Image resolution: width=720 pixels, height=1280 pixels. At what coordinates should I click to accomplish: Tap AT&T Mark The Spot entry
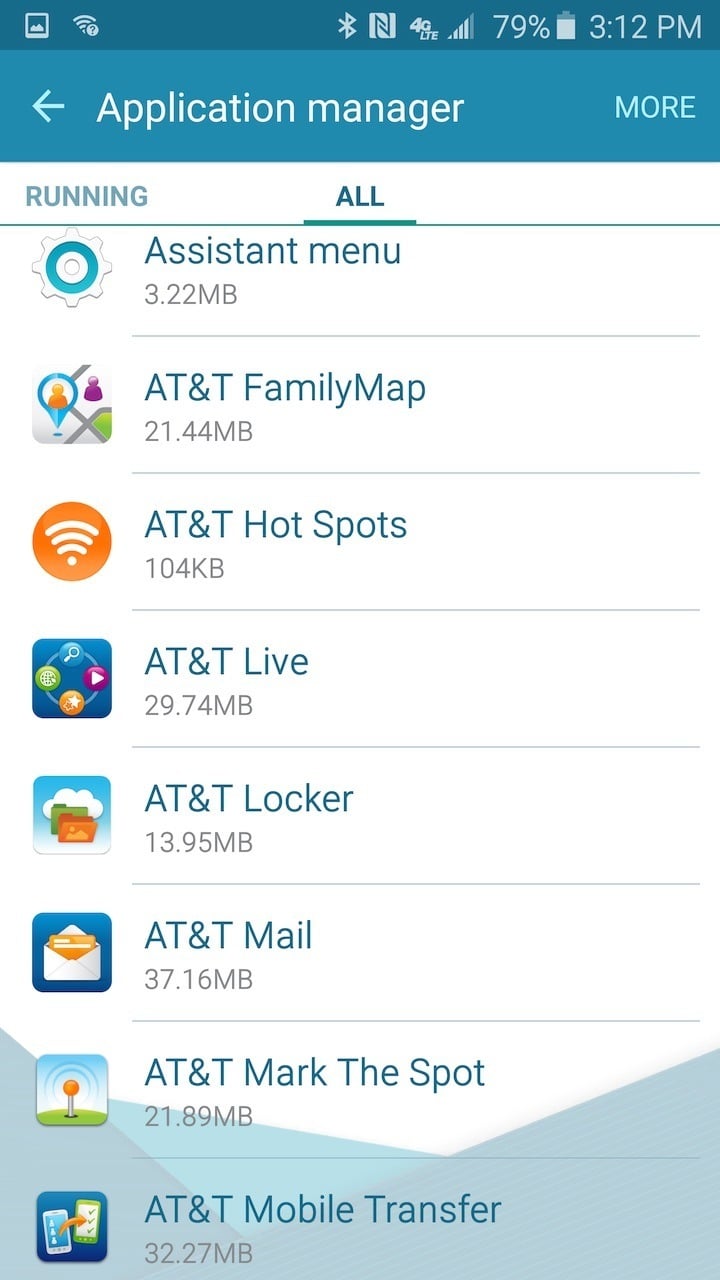click(360, 1091)
